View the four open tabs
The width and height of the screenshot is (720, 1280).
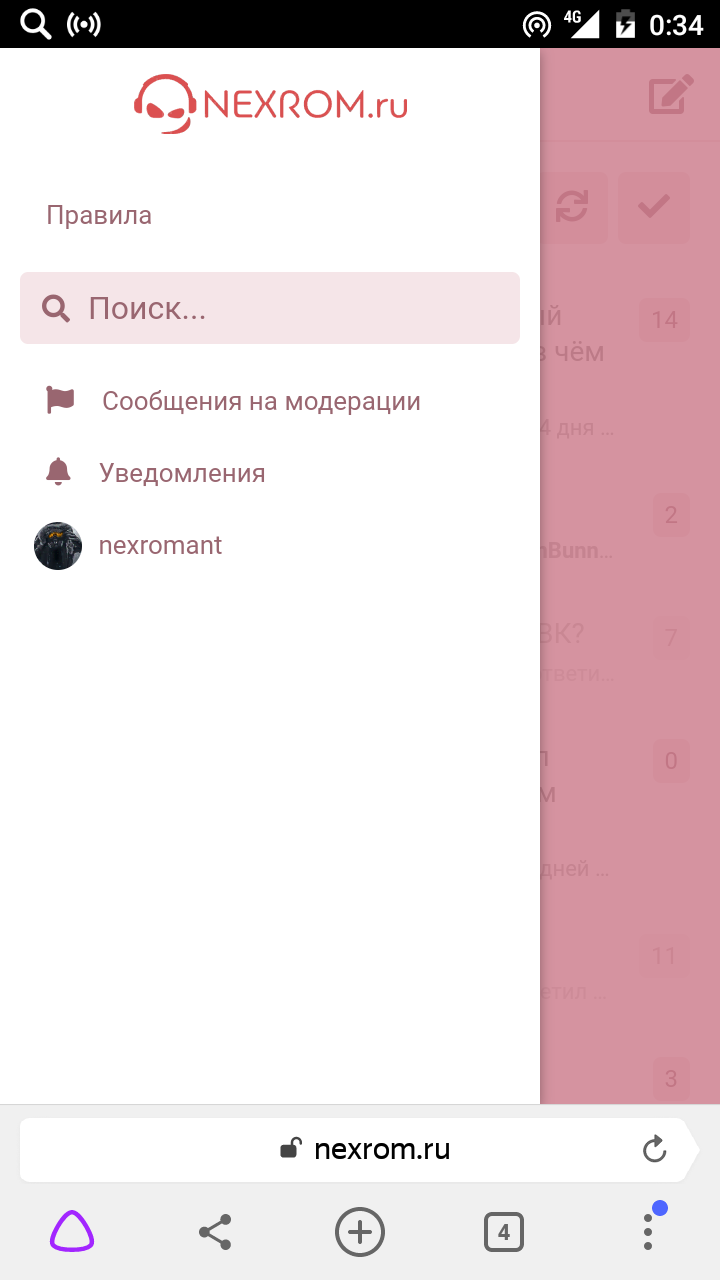pos(503,1232)
